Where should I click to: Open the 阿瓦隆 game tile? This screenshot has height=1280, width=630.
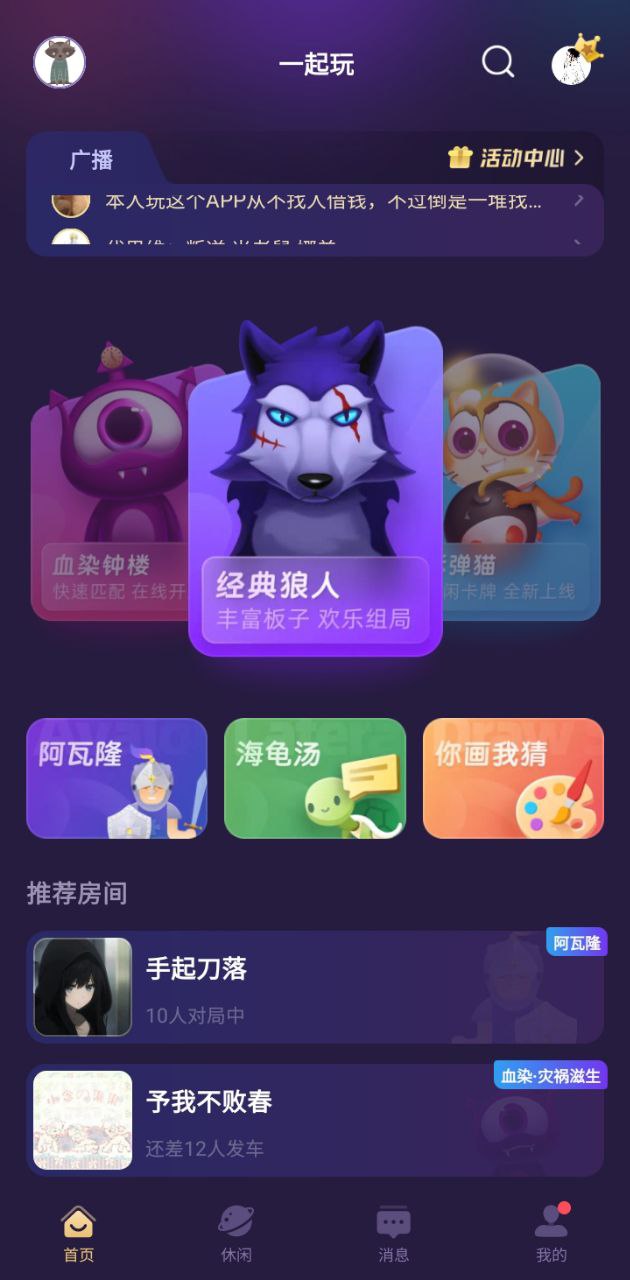pyautogui.click(x=117, y=778)
